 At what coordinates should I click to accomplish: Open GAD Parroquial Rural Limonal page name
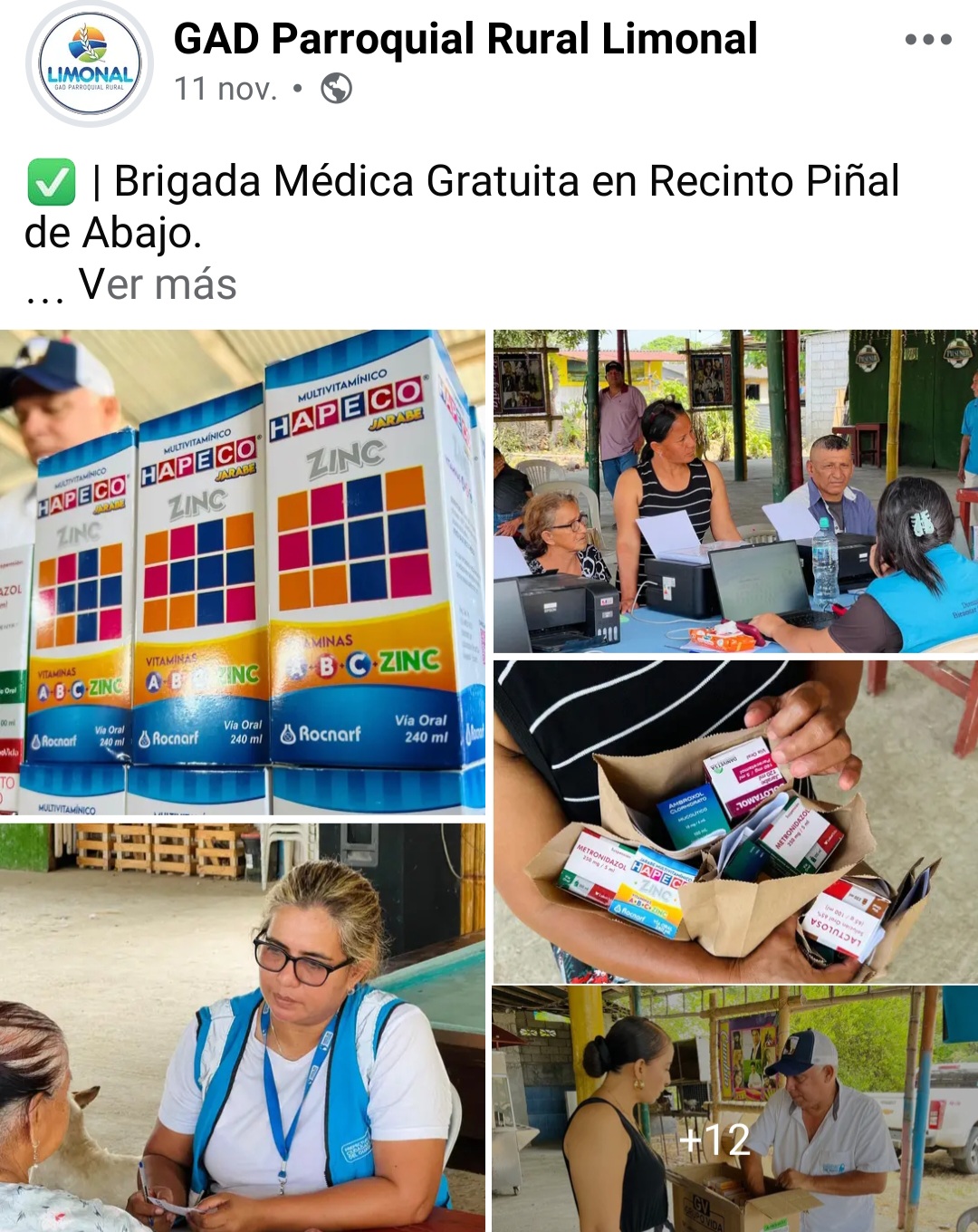click(x=465, y=40)
